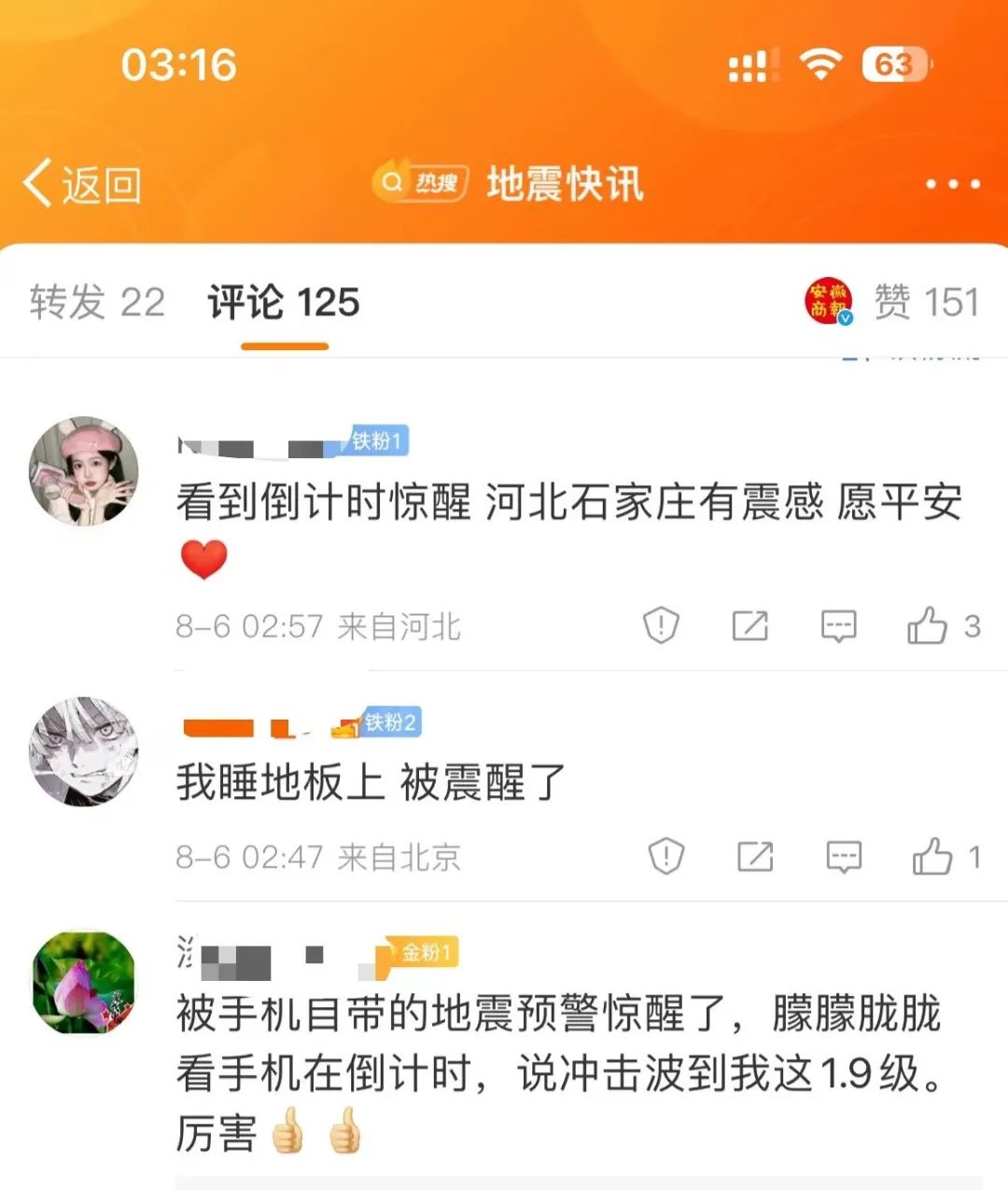Share the 河北石家庄有震感 comment

(749, 625)
